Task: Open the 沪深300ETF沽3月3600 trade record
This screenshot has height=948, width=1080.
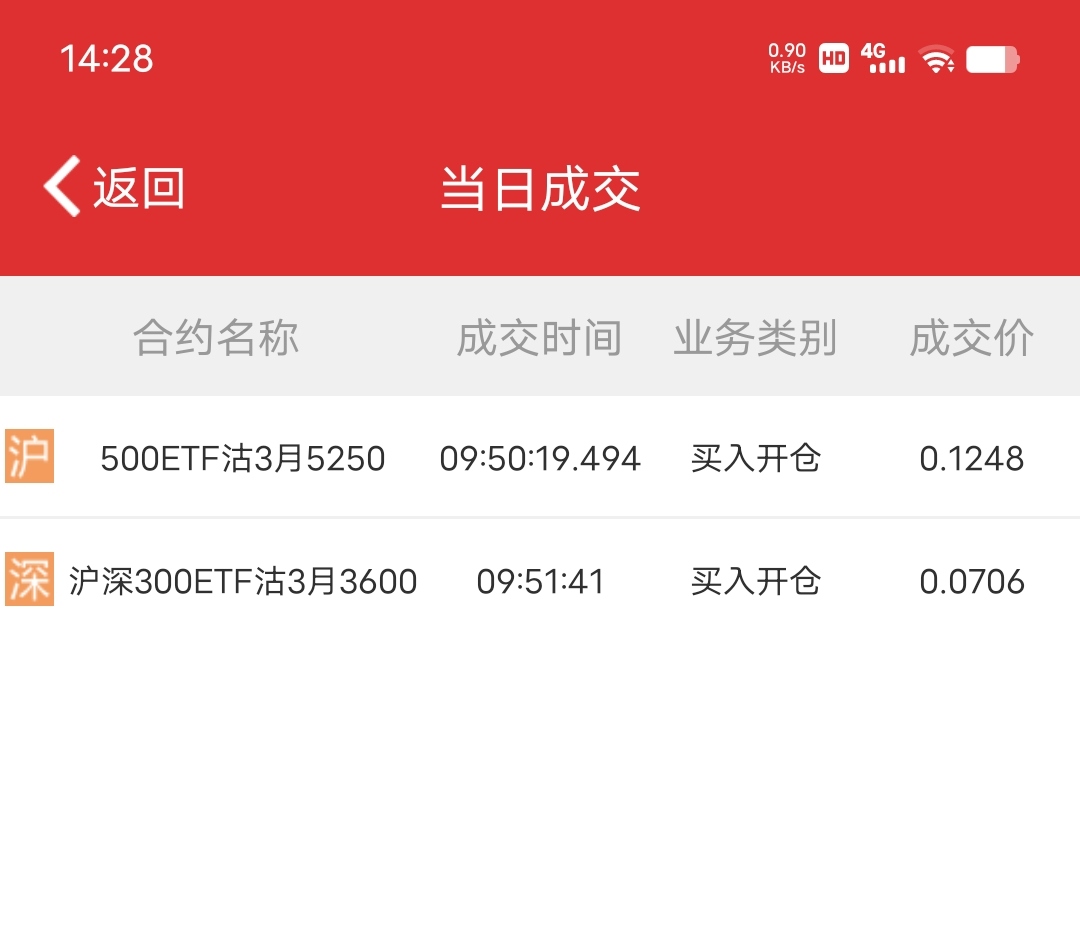Action: 243,581
